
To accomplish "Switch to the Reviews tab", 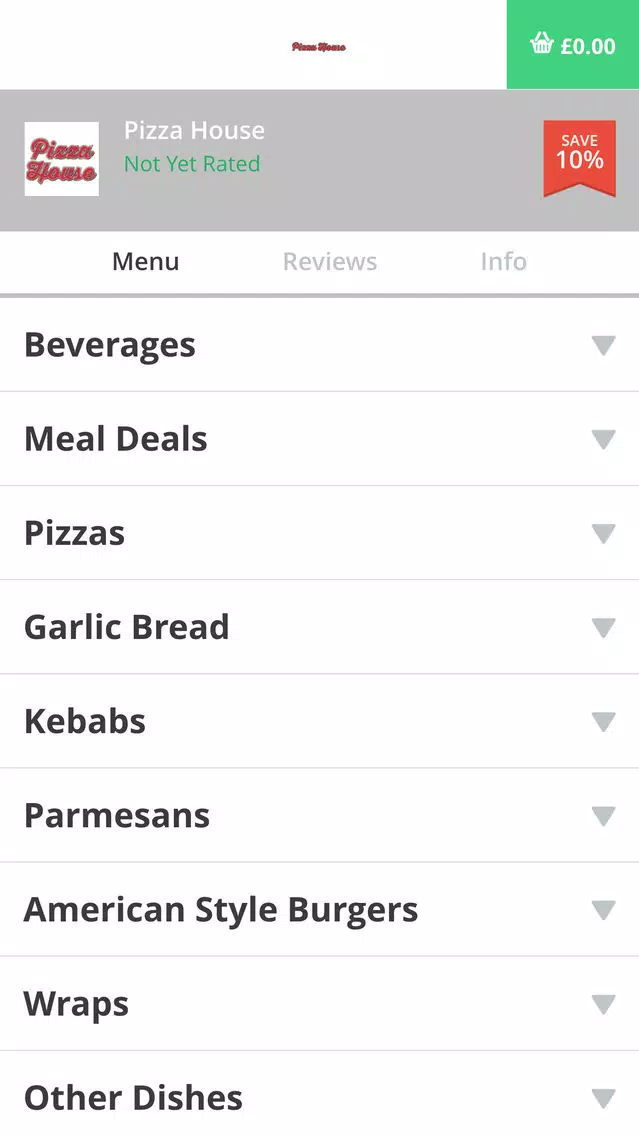I will [330, 262].
